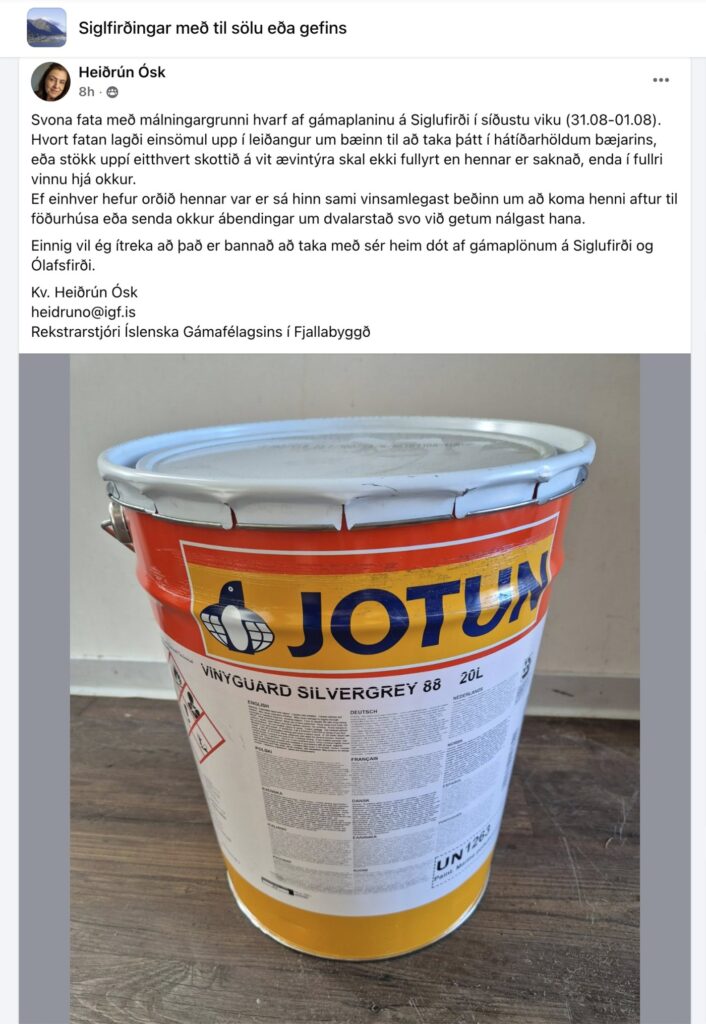This screenshot has height=1024, width=706.
Task: Tap the group's avatar image
Action: click(x=46, y=28)
